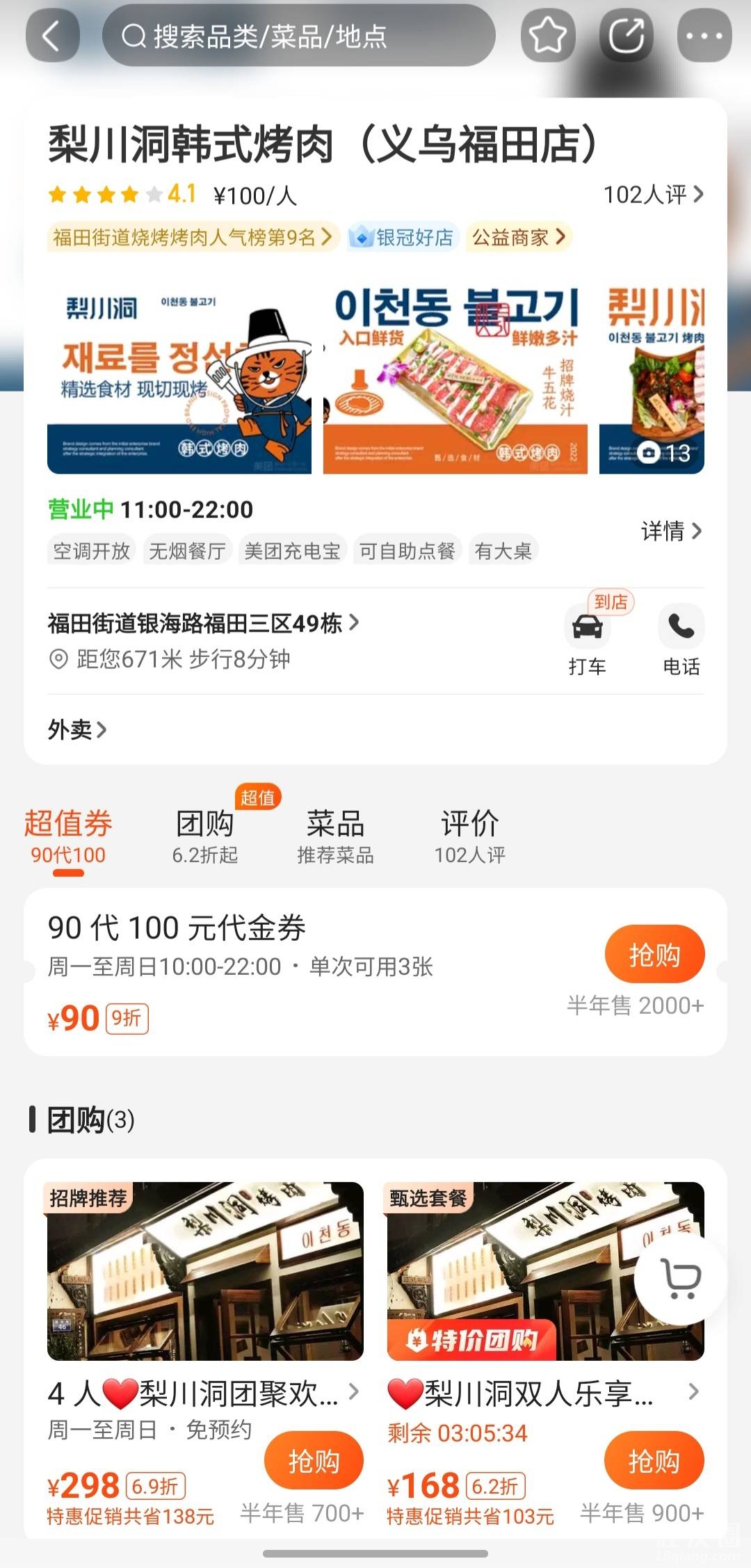Image resolution: width=751 pixels, height=1568 pixels.
Task: Open the 公益商家 badge
Action: click(x=519, y=237)
